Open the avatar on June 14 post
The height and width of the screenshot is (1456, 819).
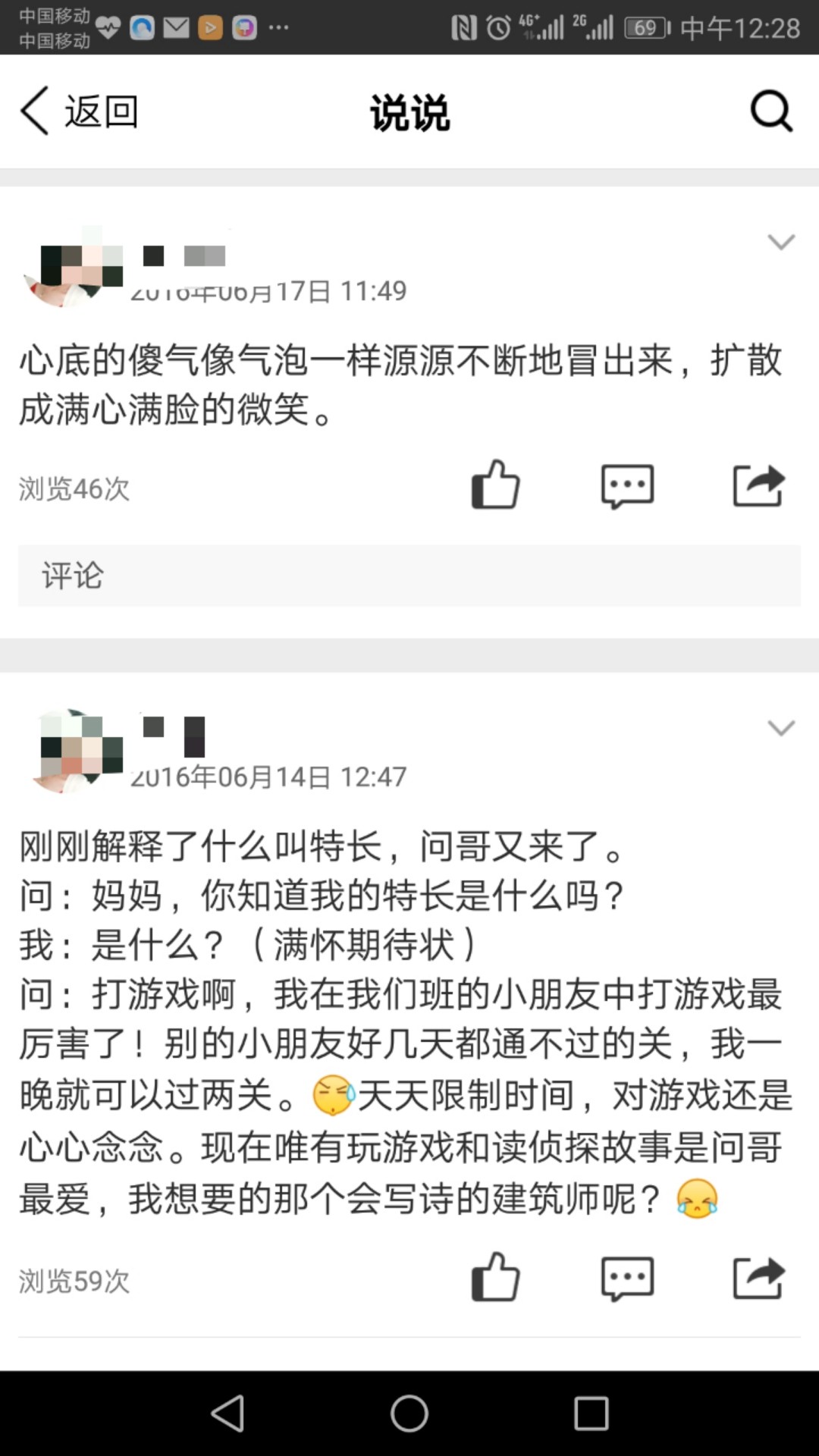[x=74, y=751]
